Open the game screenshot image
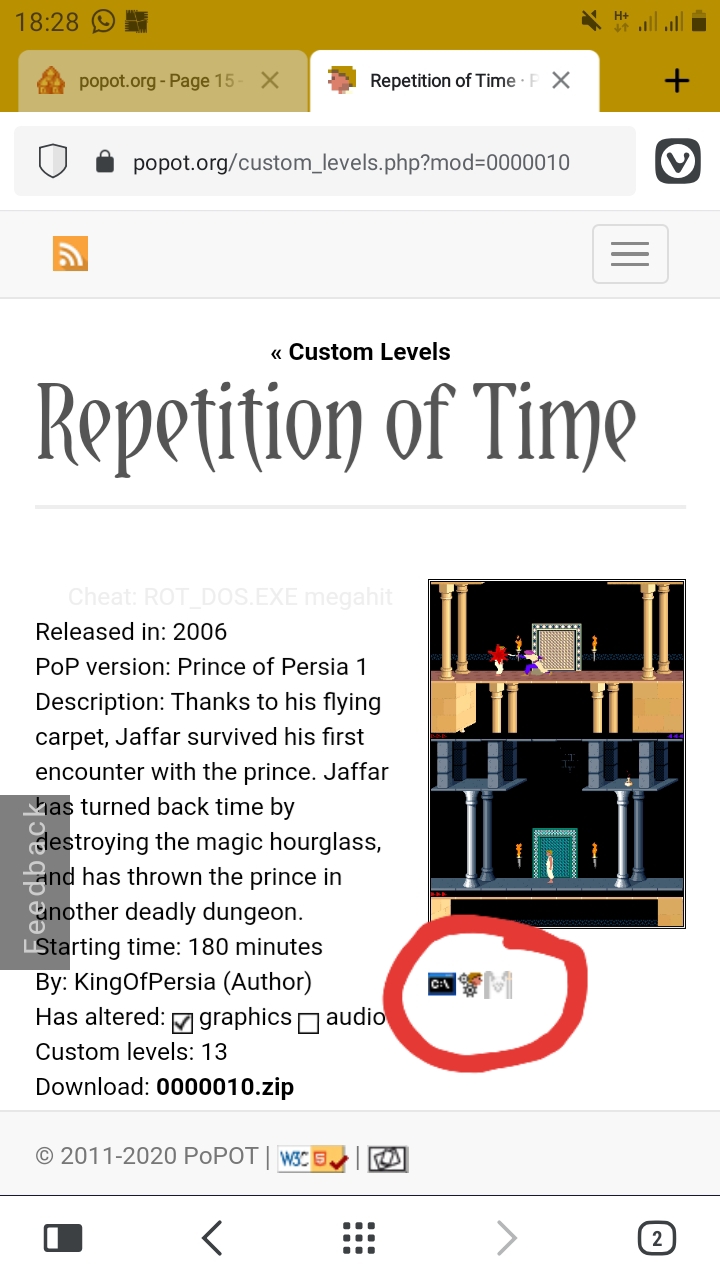Viewport: 720px width, 1280px height. pos(557,754)
